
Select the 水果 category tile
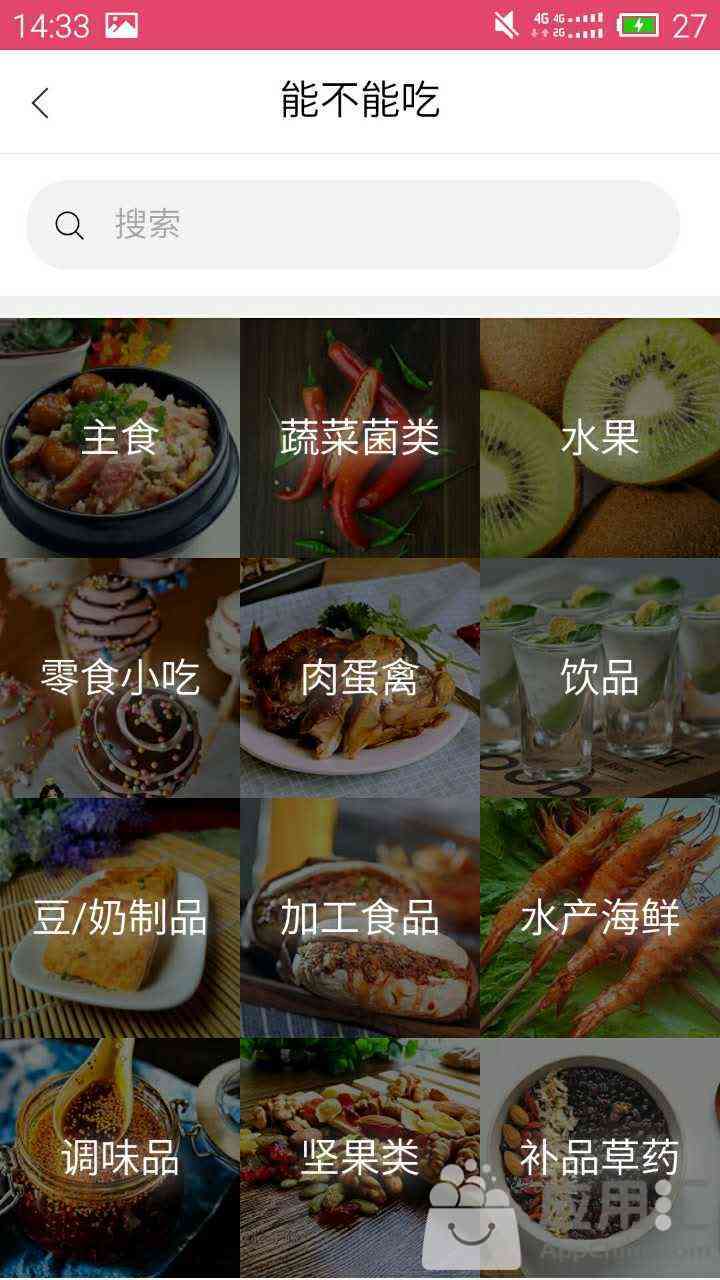click(600, 438)
